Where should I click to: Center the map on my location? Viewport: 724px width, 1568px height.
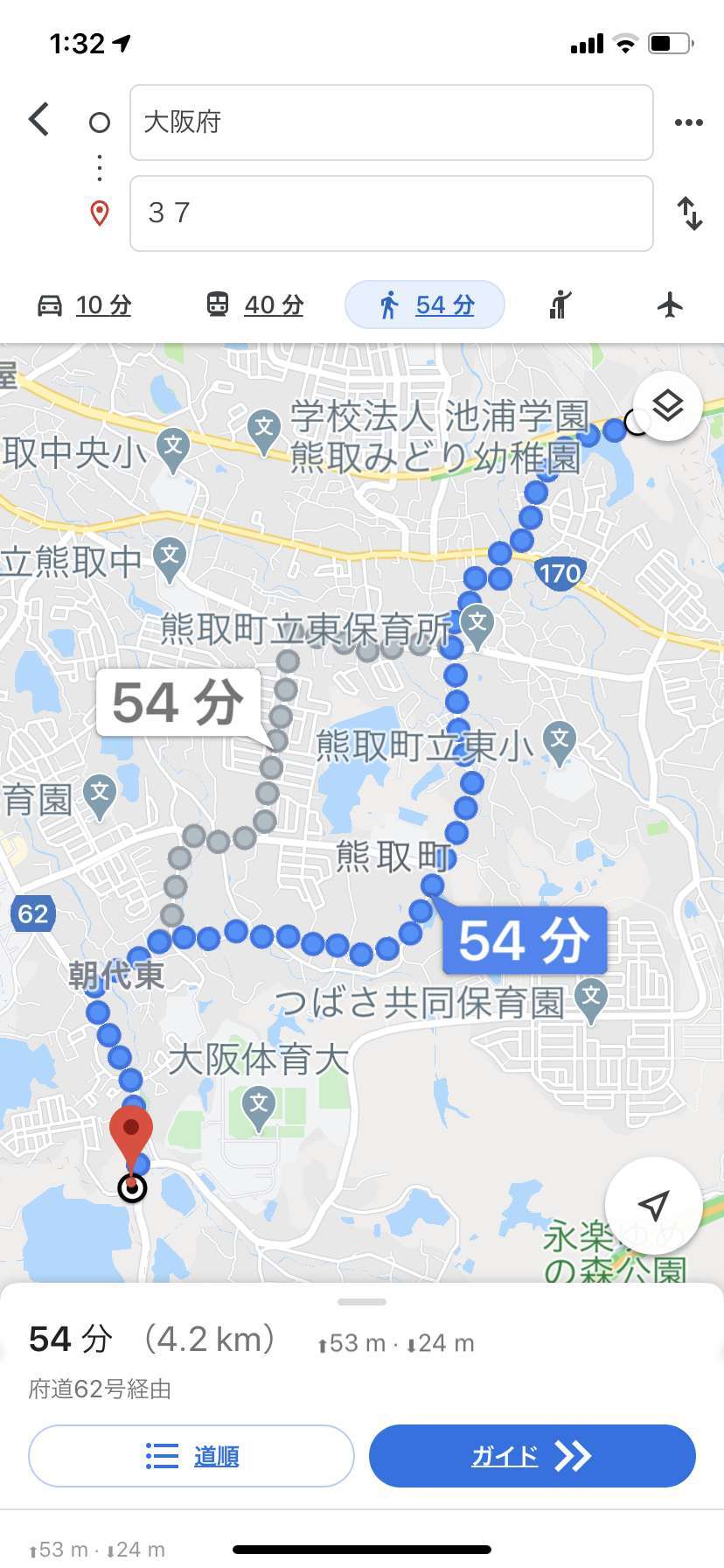point(653,1206)
